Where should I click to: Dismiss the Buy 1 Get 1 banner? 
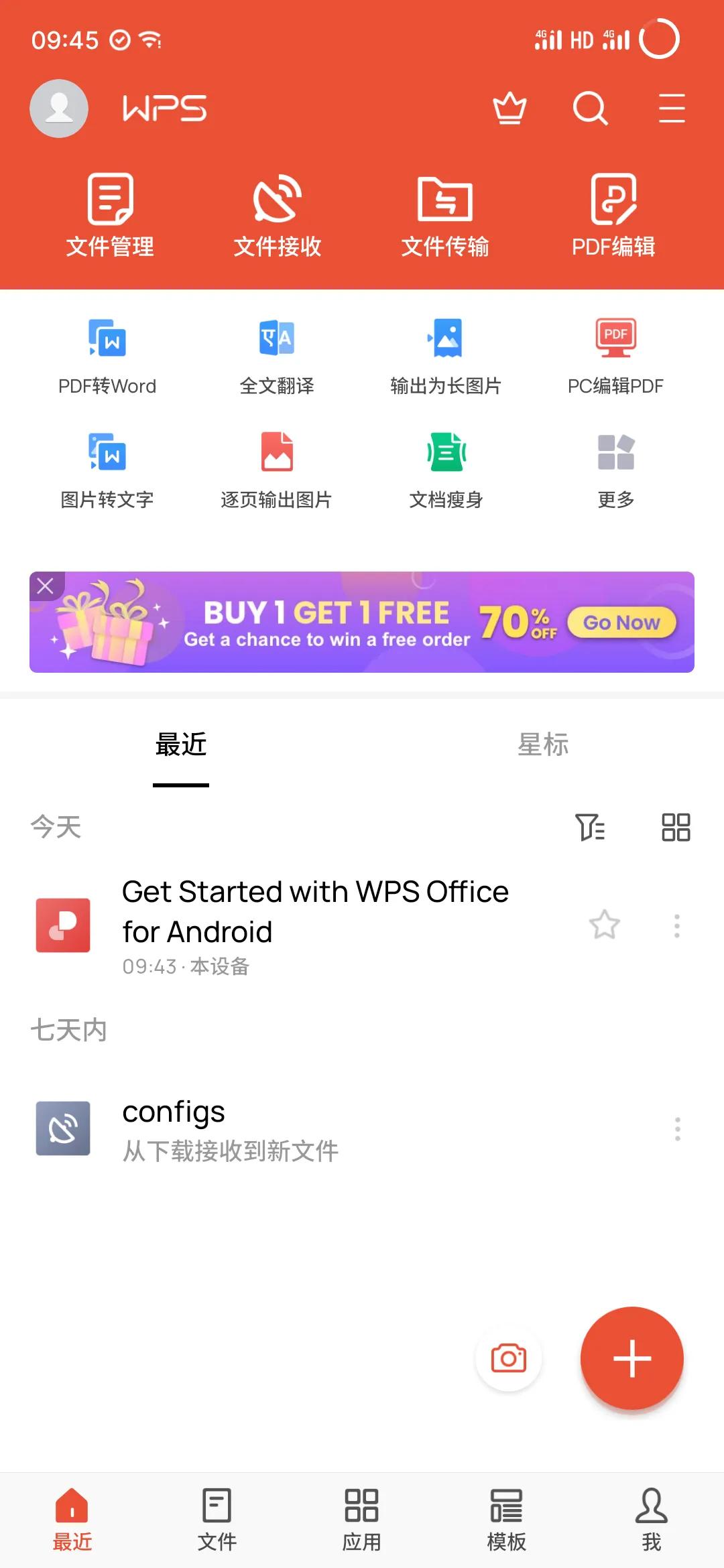click(46, 586)
